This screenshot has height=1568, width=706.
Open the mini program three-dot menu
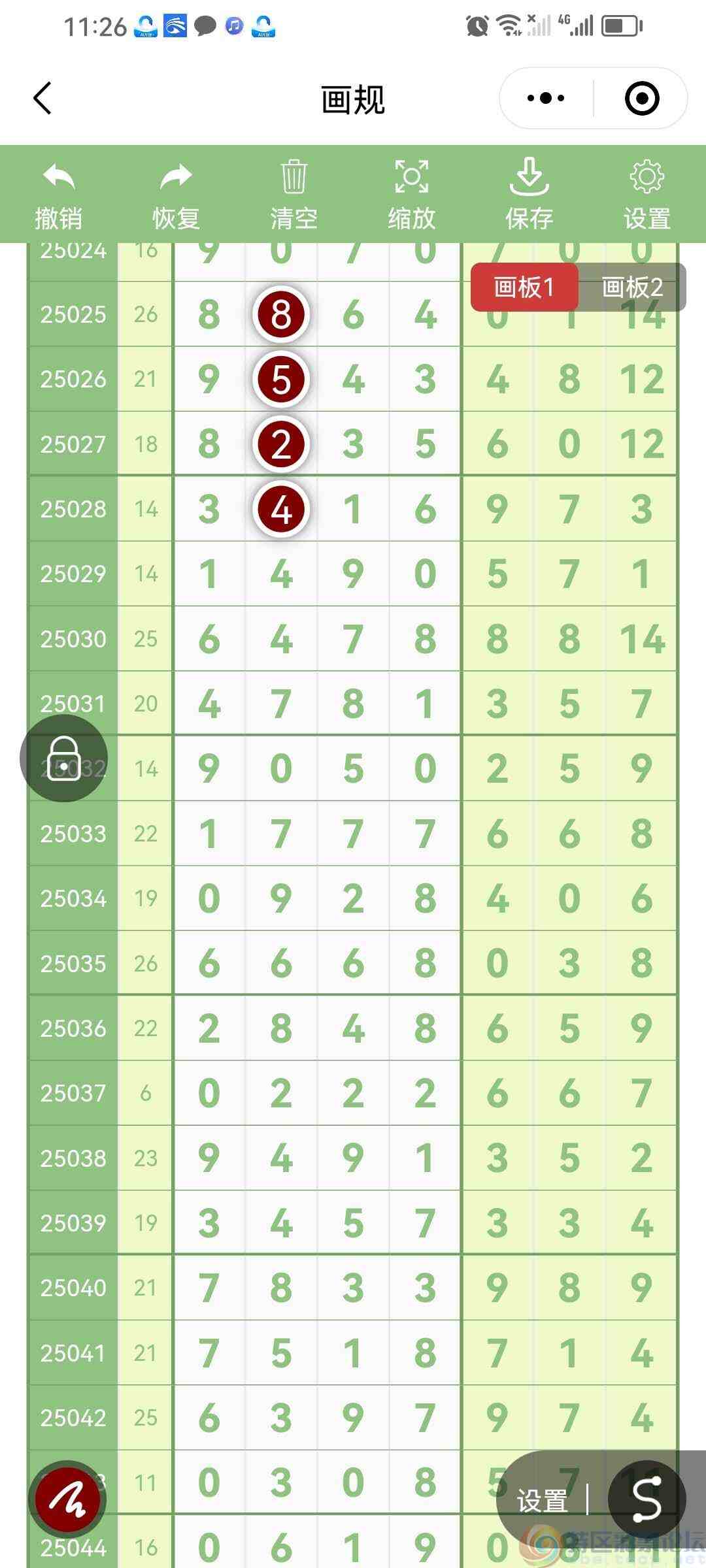(546, 99)
